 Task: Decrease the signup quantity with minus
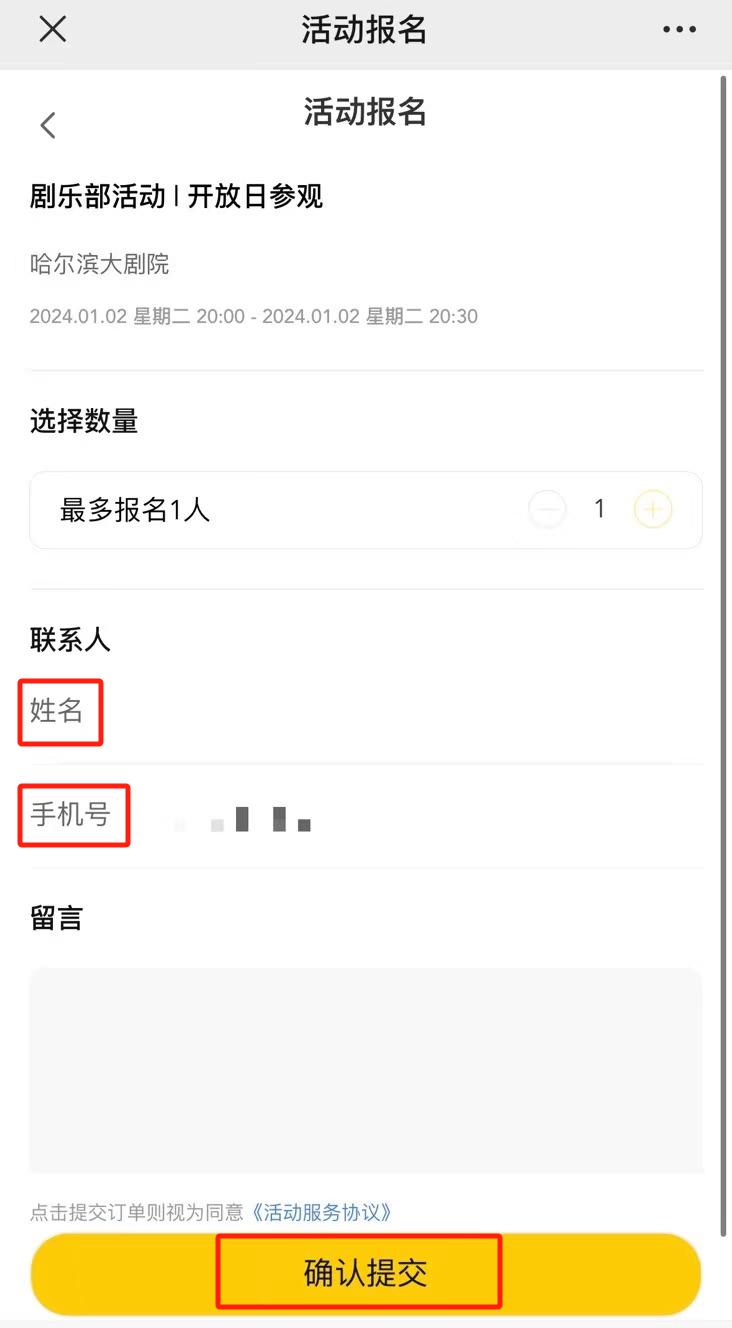(x=547, y=510)
